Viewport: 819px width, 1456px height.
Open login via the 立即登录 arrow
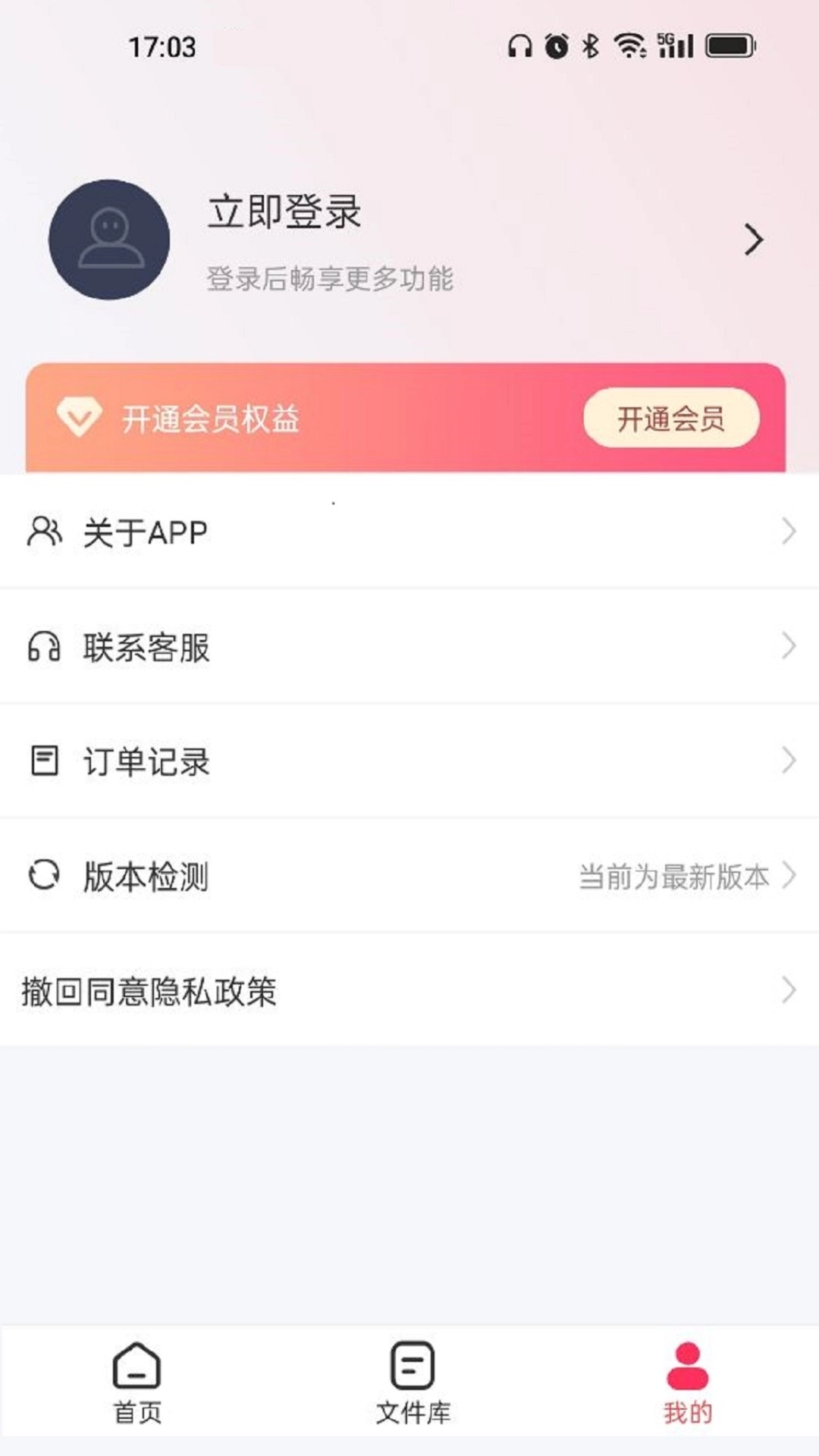[x=754, y=239]
